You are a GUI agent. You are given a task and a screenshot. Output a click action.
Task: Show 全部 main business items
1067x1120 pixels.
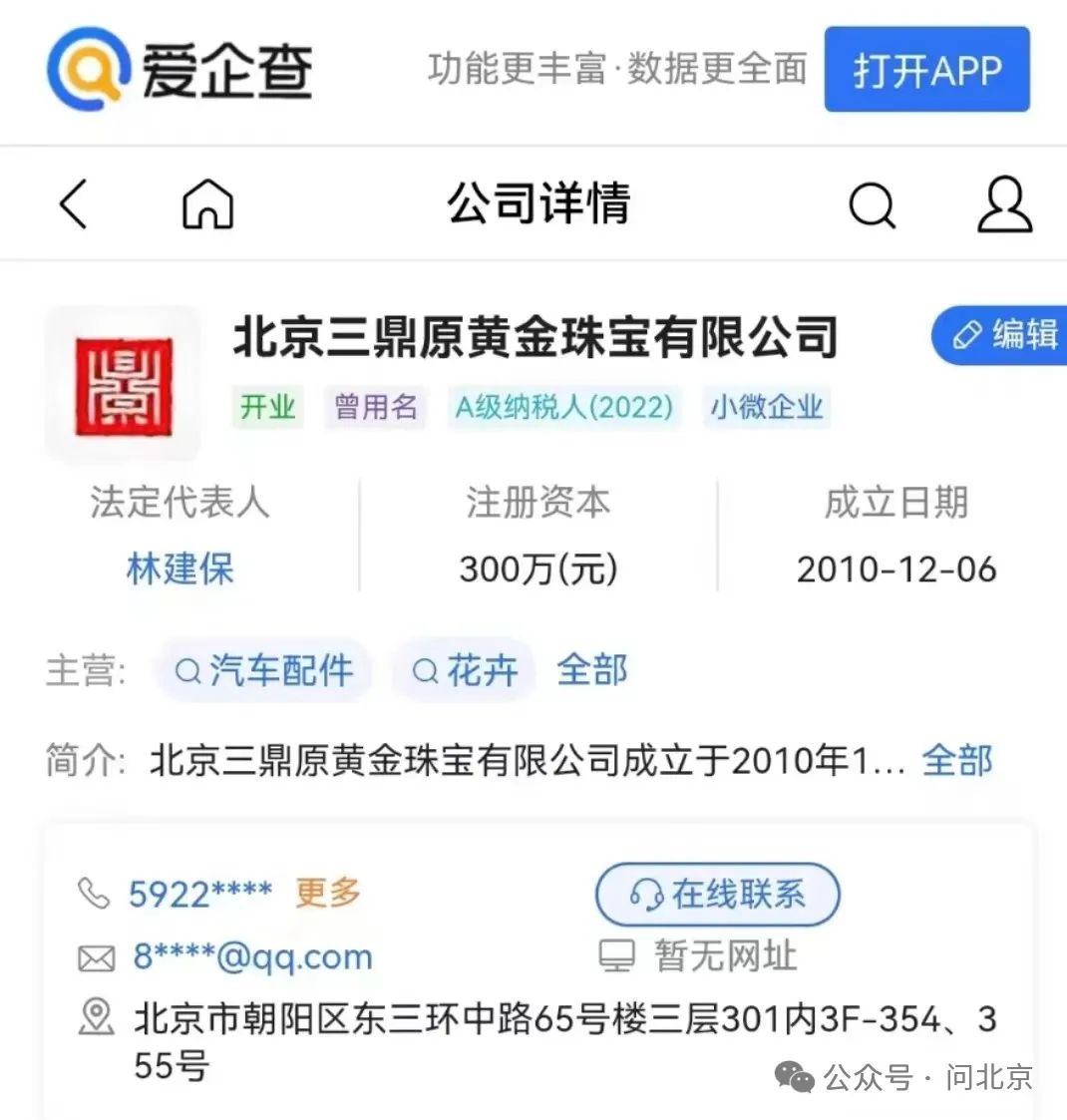(592, 670)
